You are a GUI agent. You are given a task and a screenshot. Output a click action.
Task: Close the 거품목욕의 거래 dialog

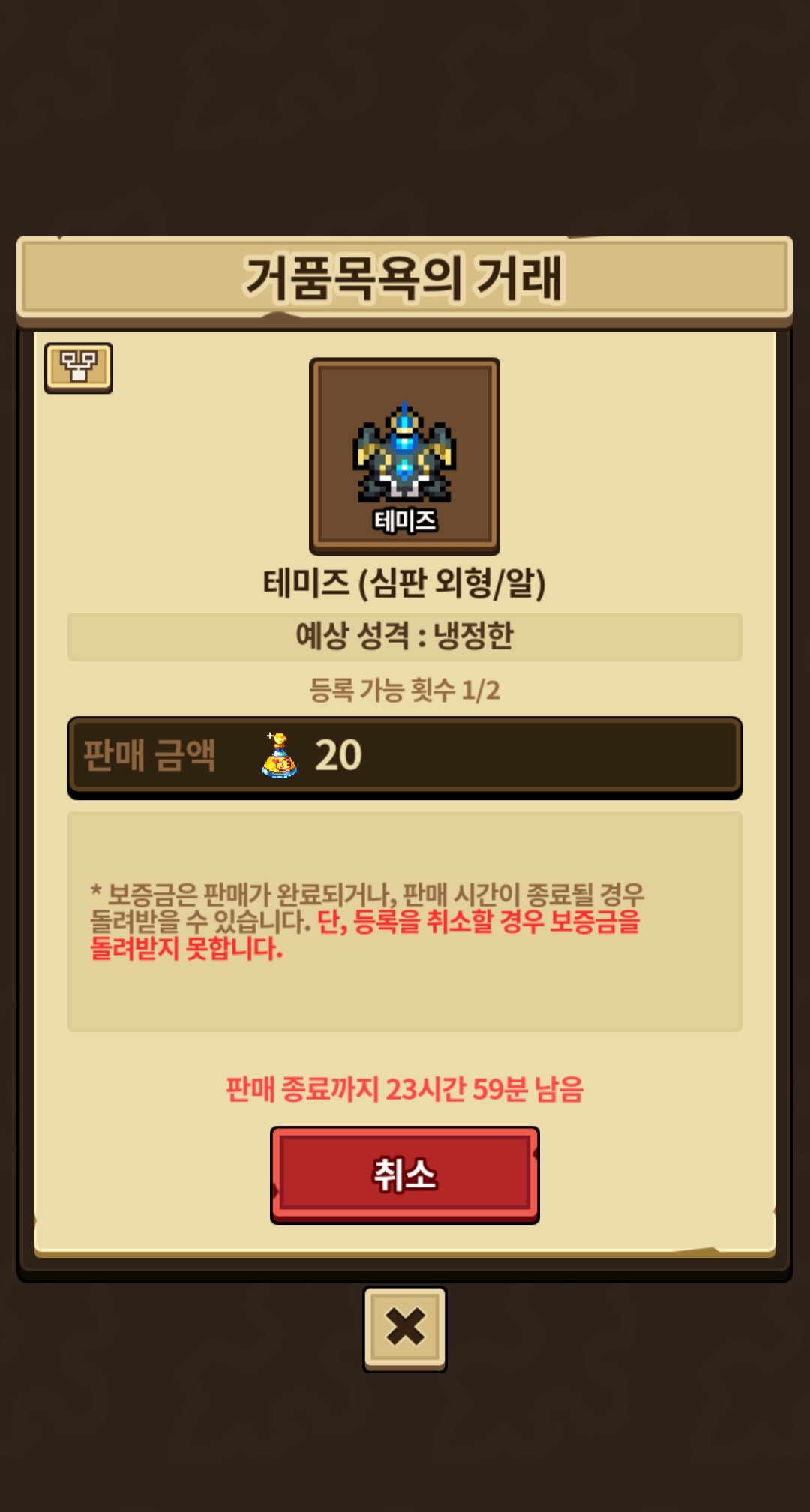coord(405,1328)
